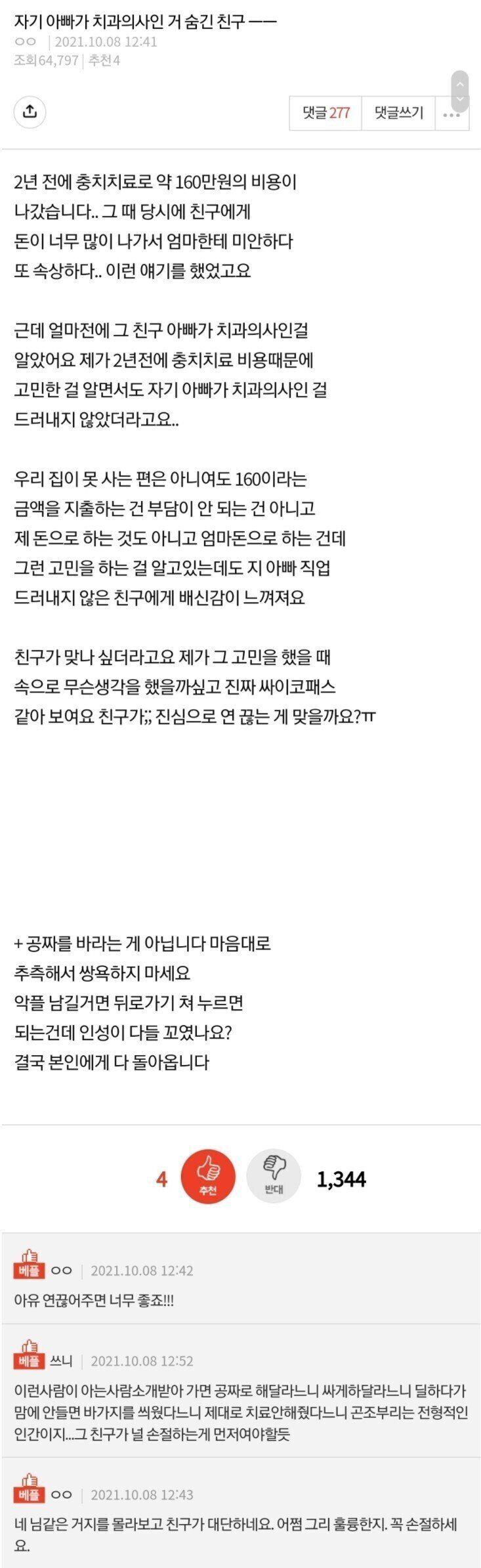Jump to top with the up chevron
481x1568 pixels.
pyautogui.click(x=460, y=84)
